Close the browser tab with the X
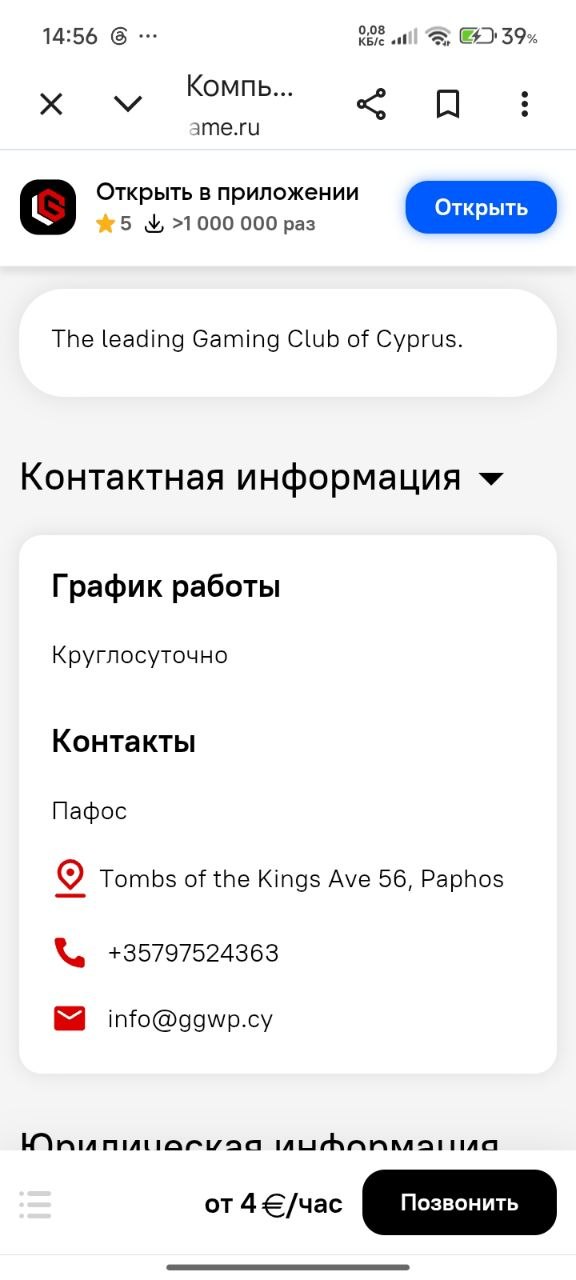This screenshot has width=576, height=1280. coord(51,104)
